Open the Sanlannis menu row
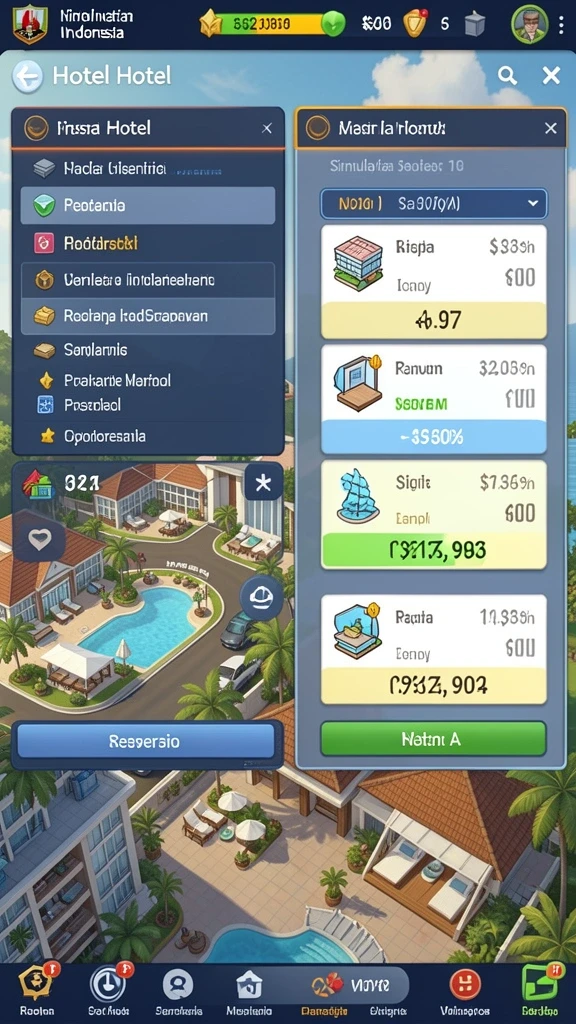Image resolution: width=576 pixels, height=1024 pixels. pyautogui.click(x=148, y=350)
